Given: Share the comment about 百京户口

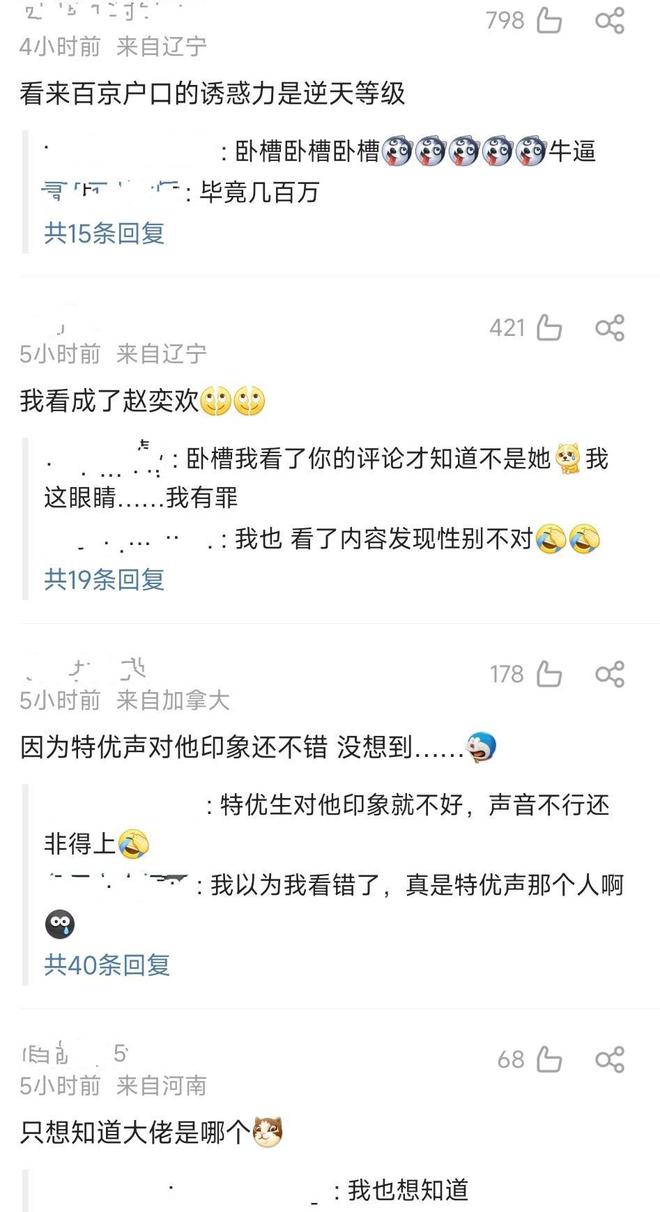Looking at the screenshot, I should [610, 20].
